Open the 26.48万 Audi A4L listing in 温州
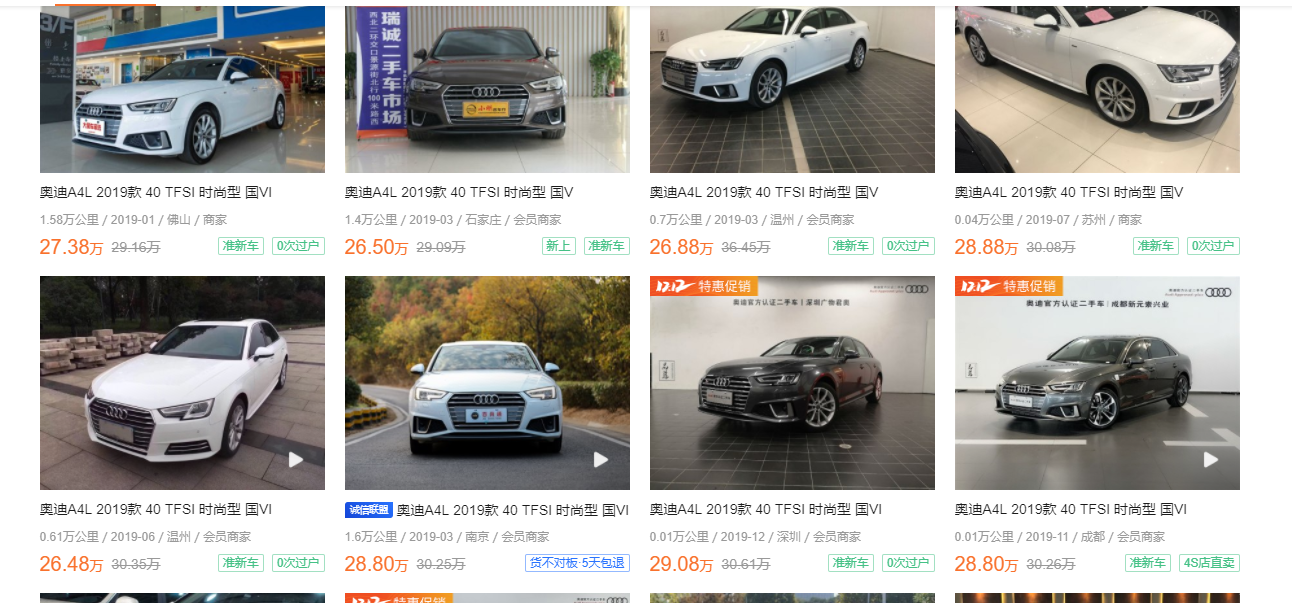 pyautogui.click(x=182, y=383)
